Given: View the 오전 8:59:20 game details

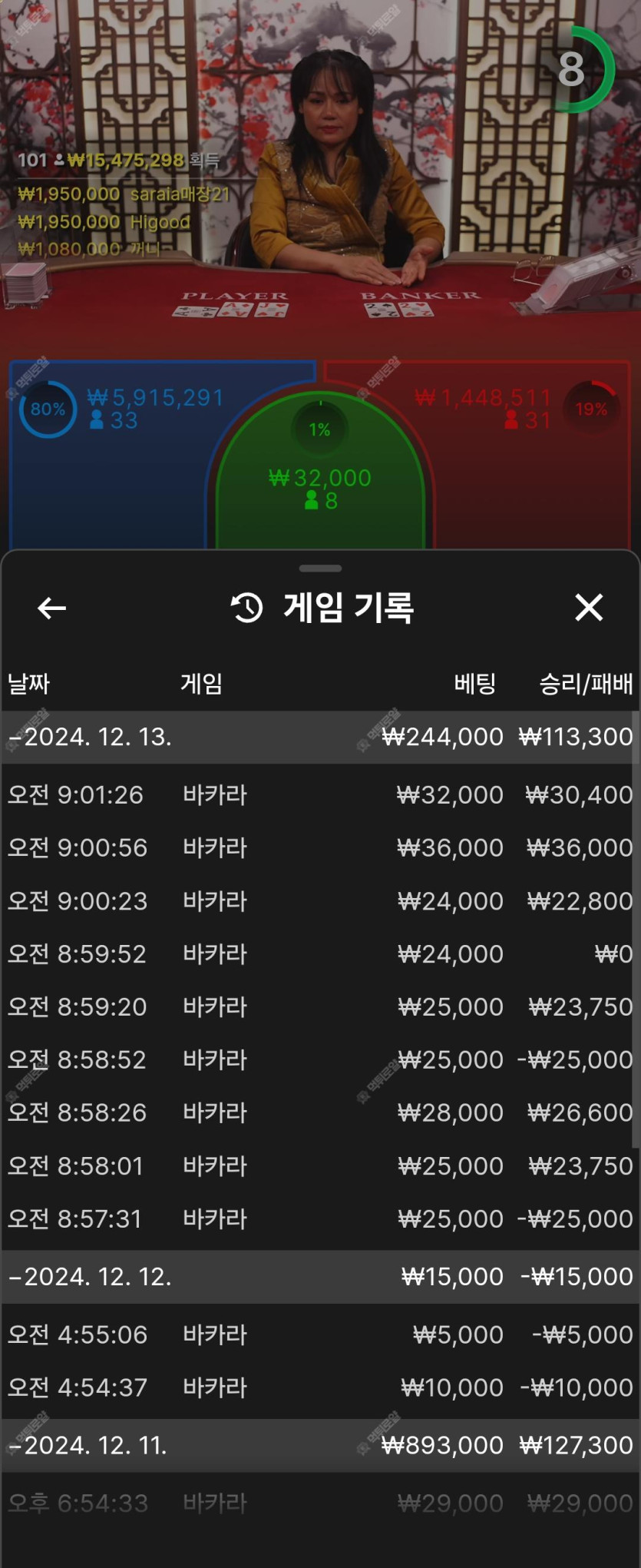Looking at the screenshot, I should (x=319, y=1006).
